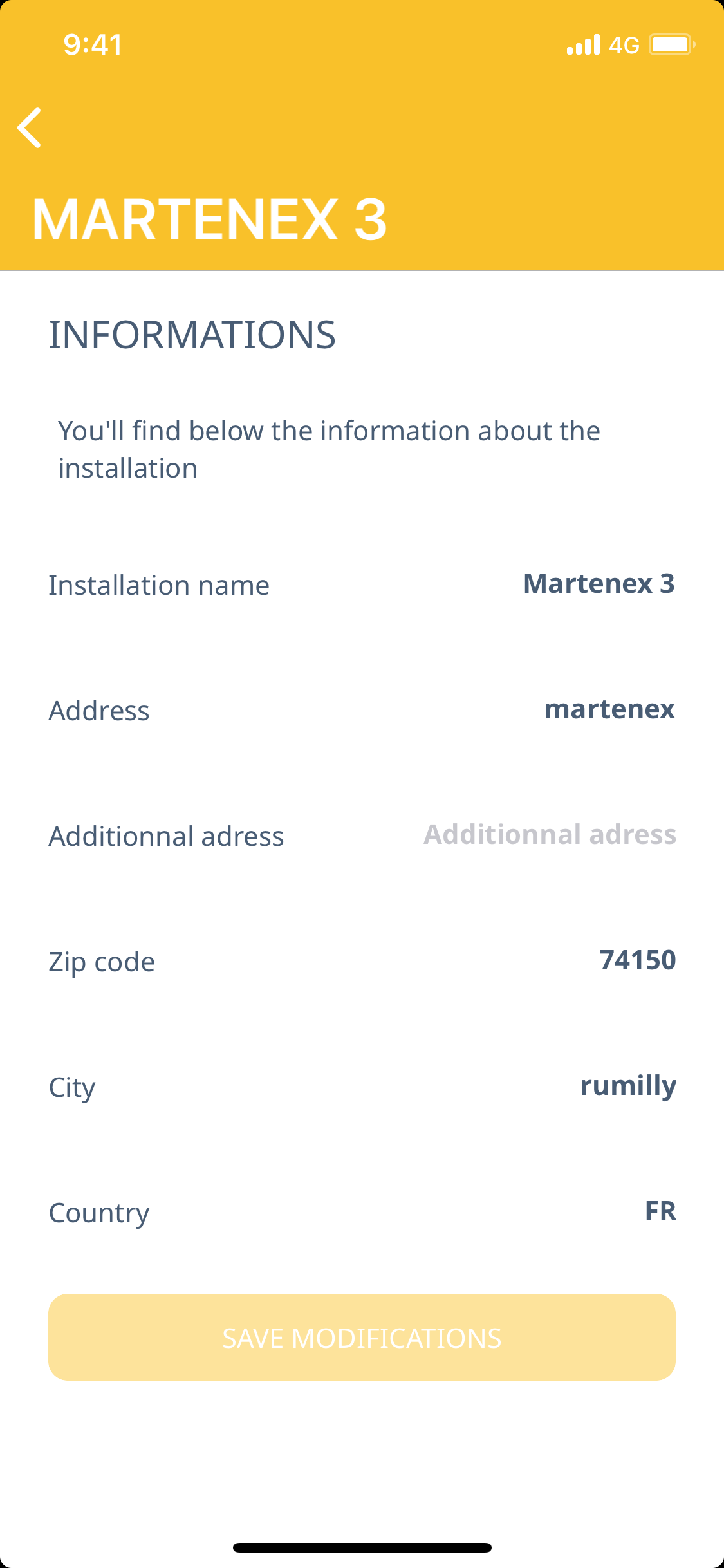Edit the City field showing rumilly

627,1086
